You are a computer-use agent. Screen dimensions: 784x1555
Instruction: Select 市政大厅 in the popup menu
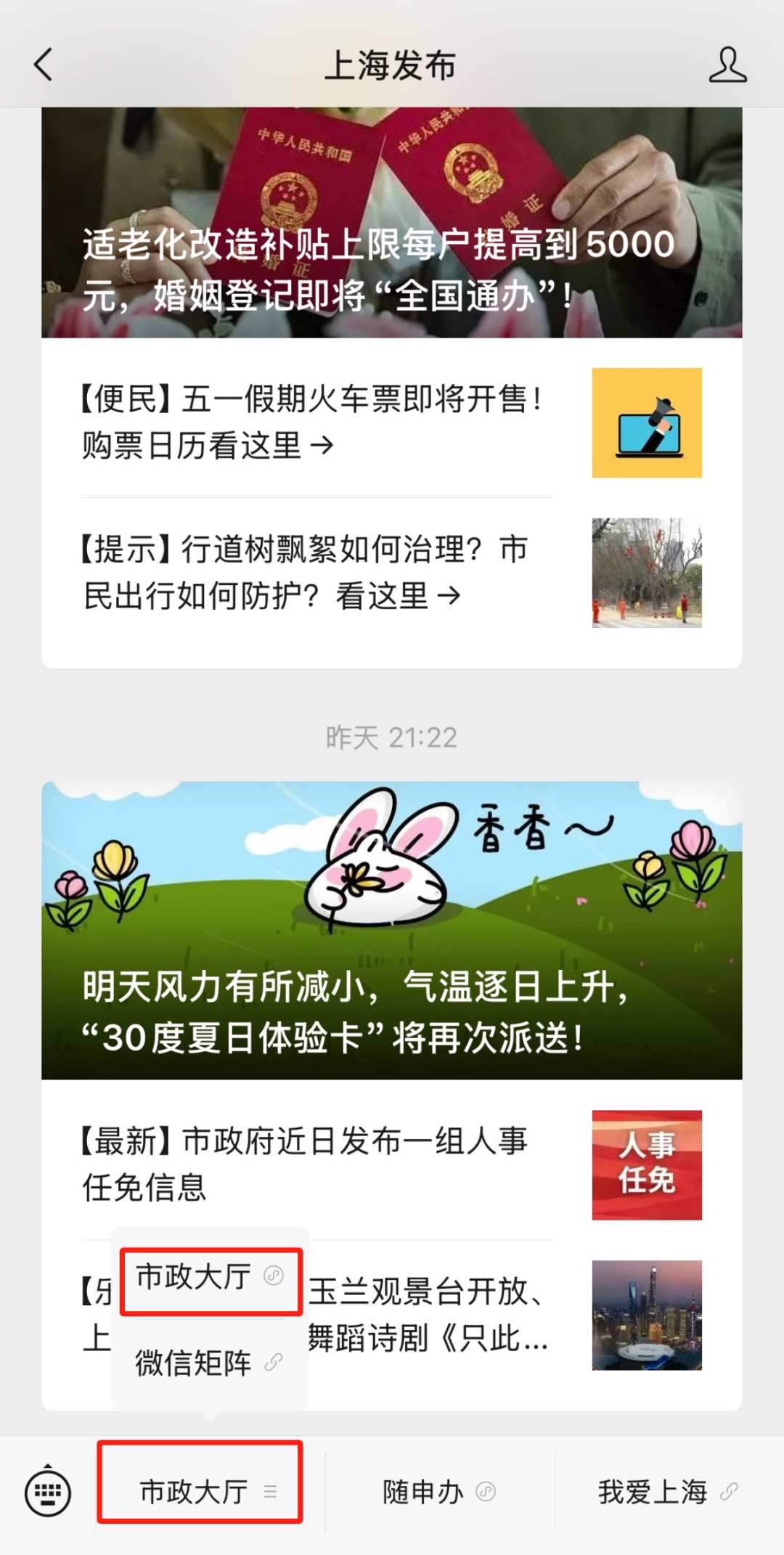(210, 1276)
